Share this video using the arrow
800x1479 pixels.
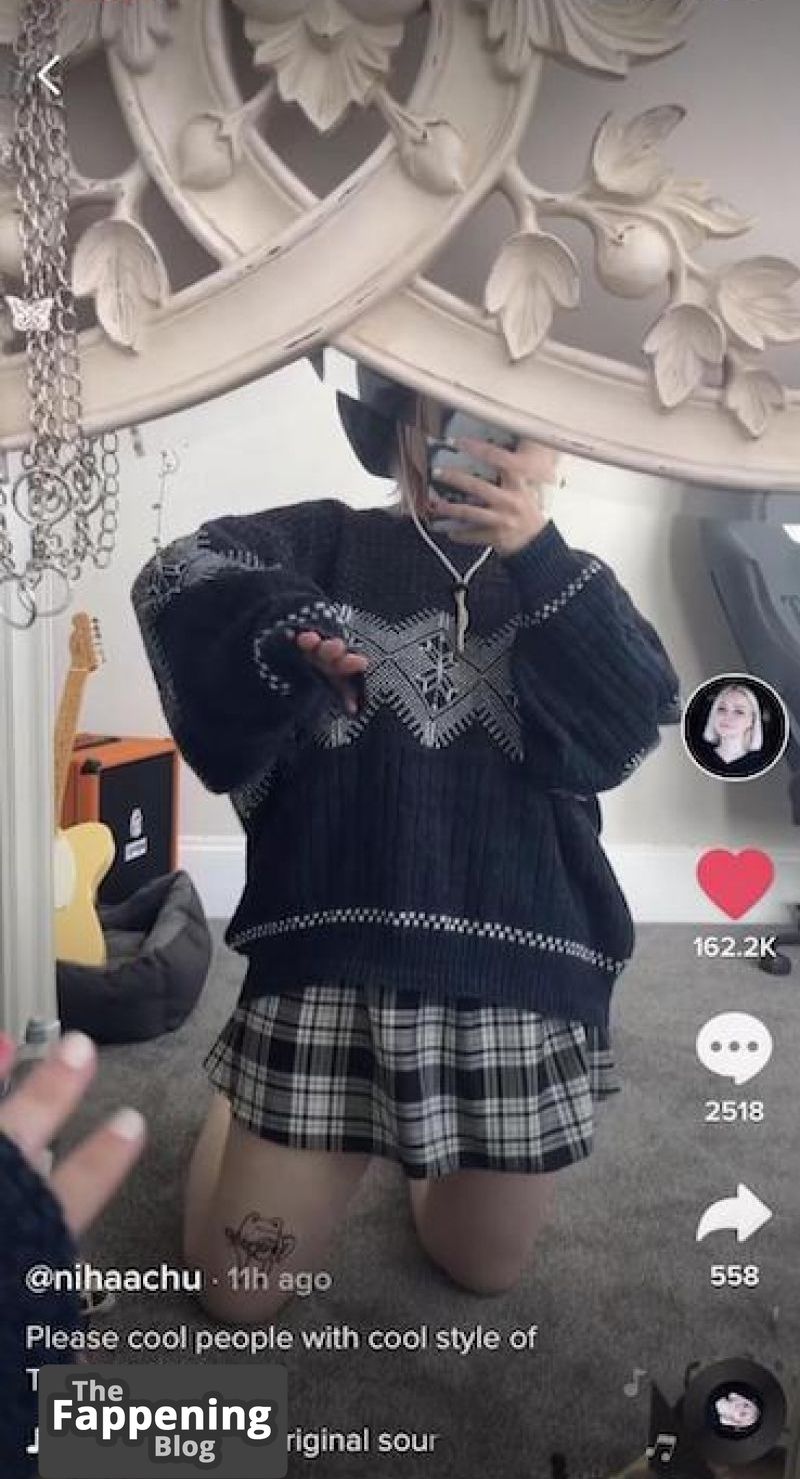734,1214
